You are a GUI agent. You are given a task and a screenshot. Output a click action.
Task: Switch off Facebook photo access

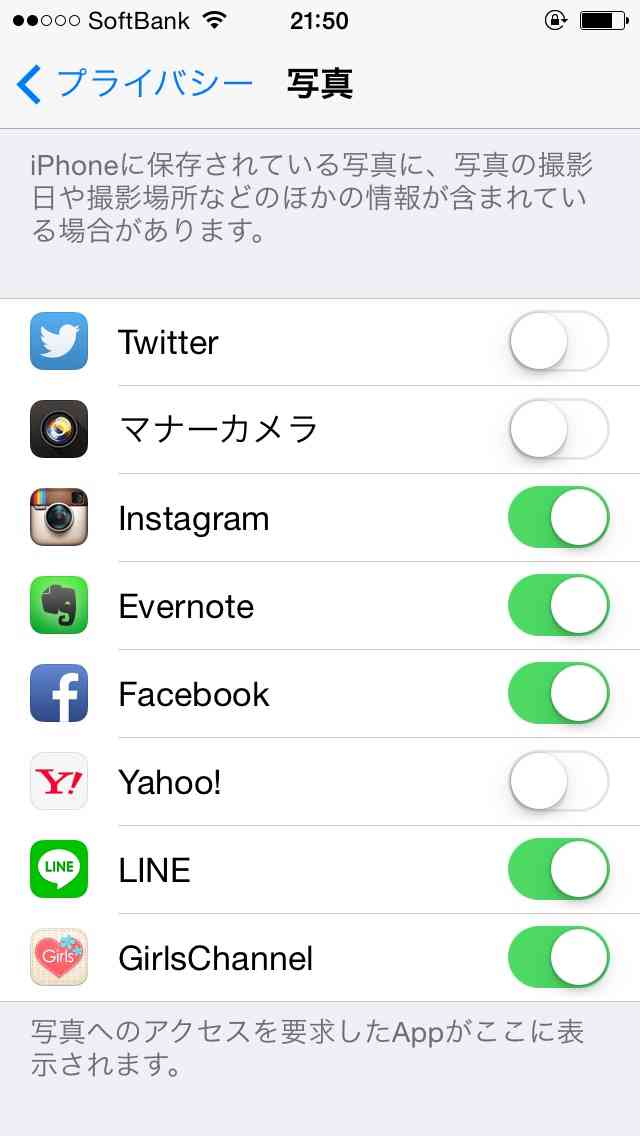pos(558,694)
